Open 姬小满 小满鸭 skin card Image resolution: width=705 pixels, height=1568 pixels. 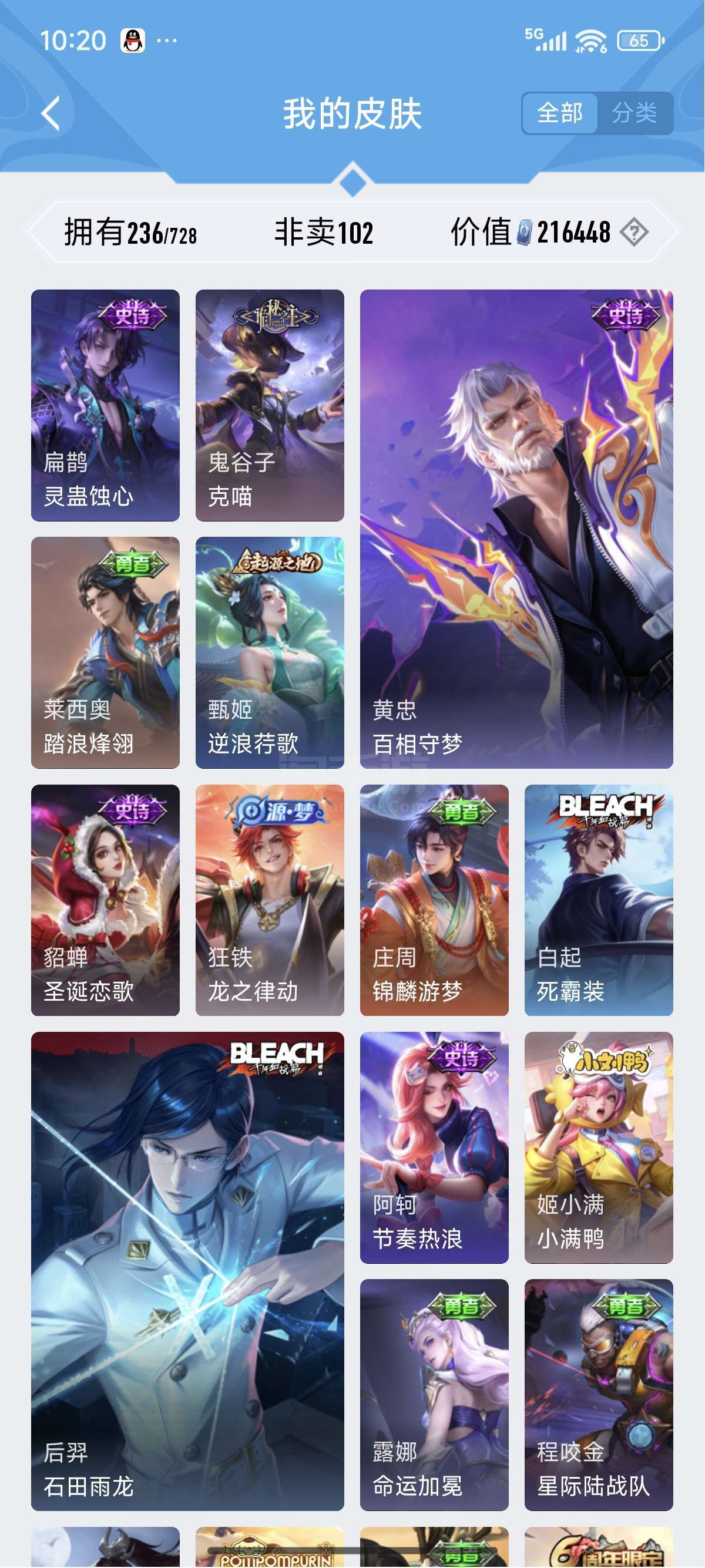point(599,1147)
